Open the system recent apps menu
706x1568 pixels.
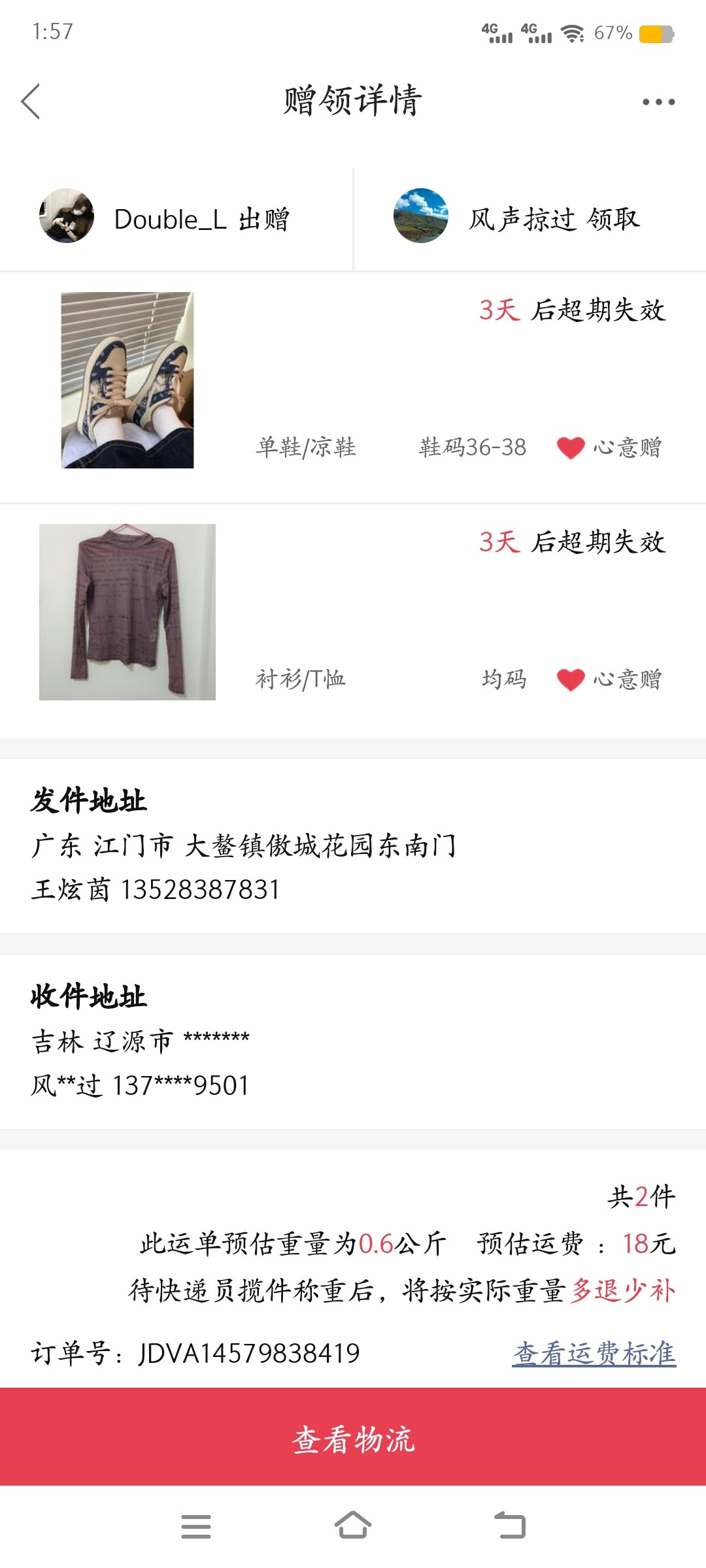coord(196,1526)
